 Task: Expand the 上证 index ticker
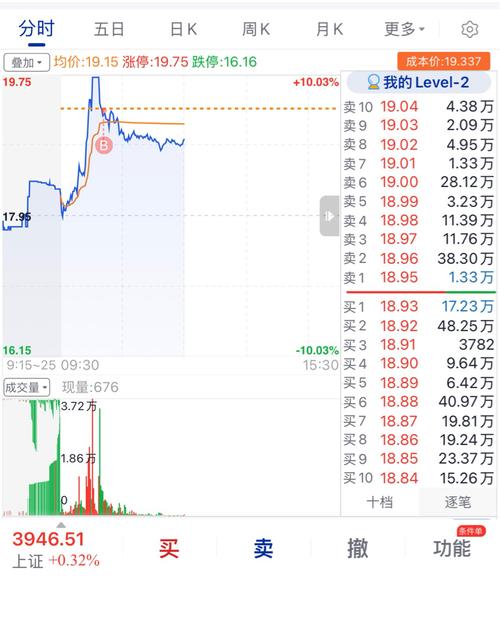(x=56, y=547)
